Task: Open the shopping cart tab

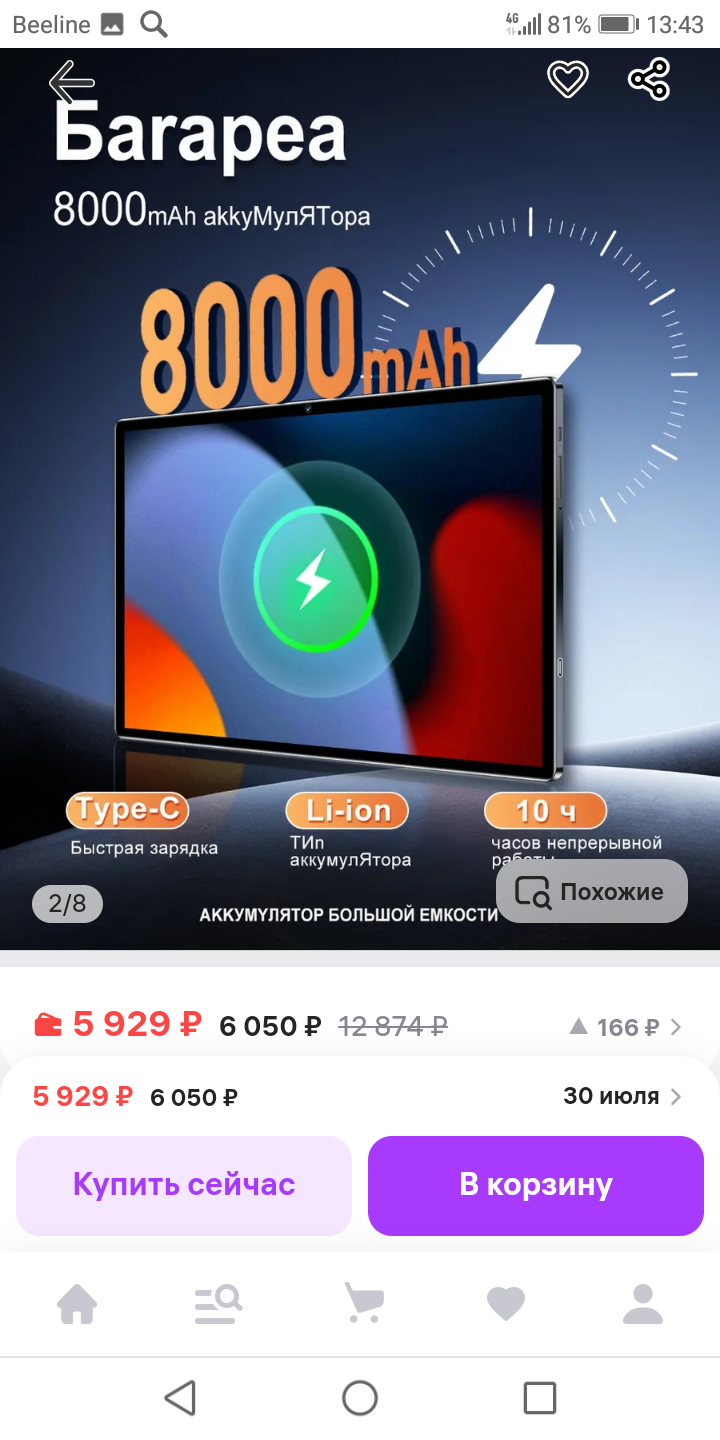Action: (363, 1304)
